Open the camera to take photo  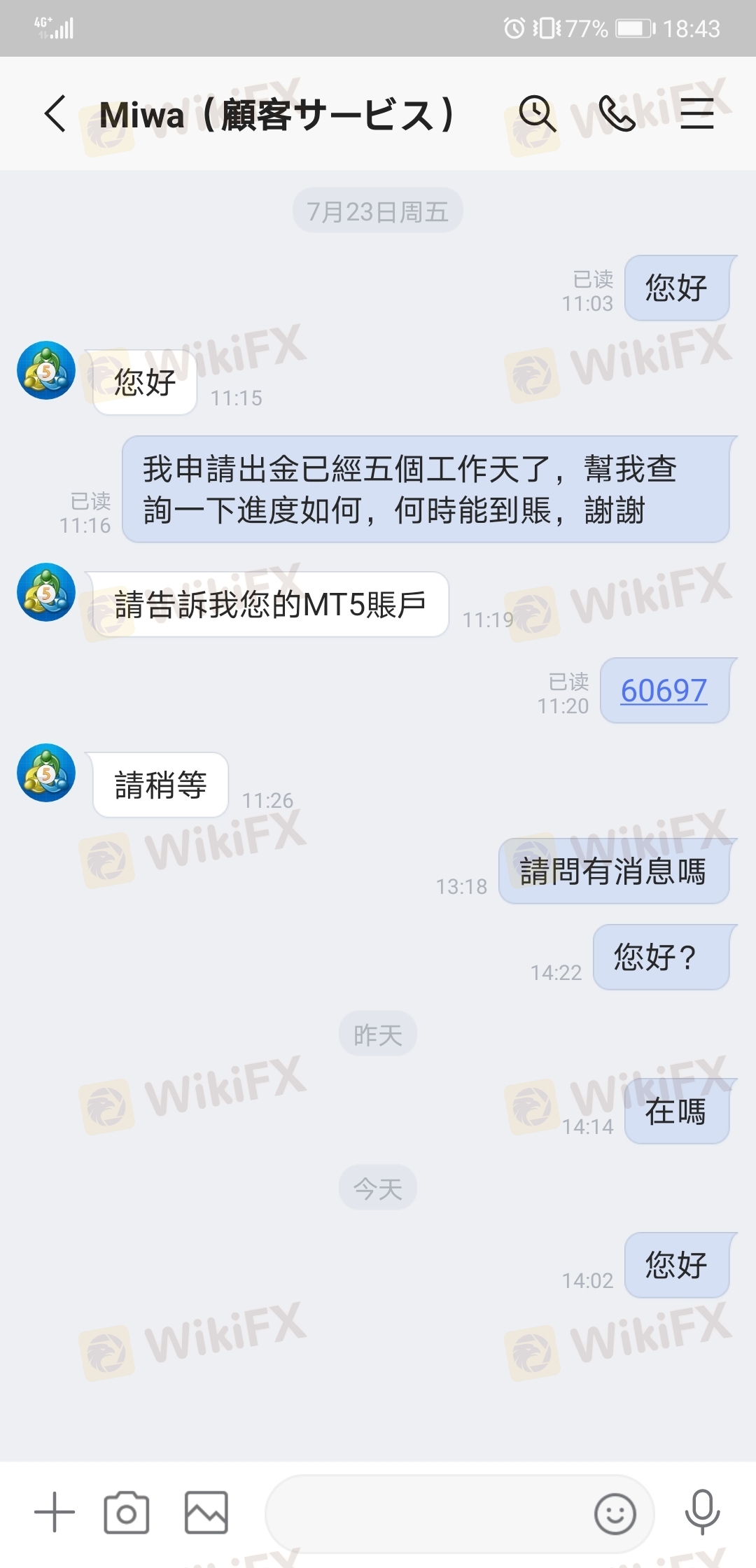[x=127, y=1513]
